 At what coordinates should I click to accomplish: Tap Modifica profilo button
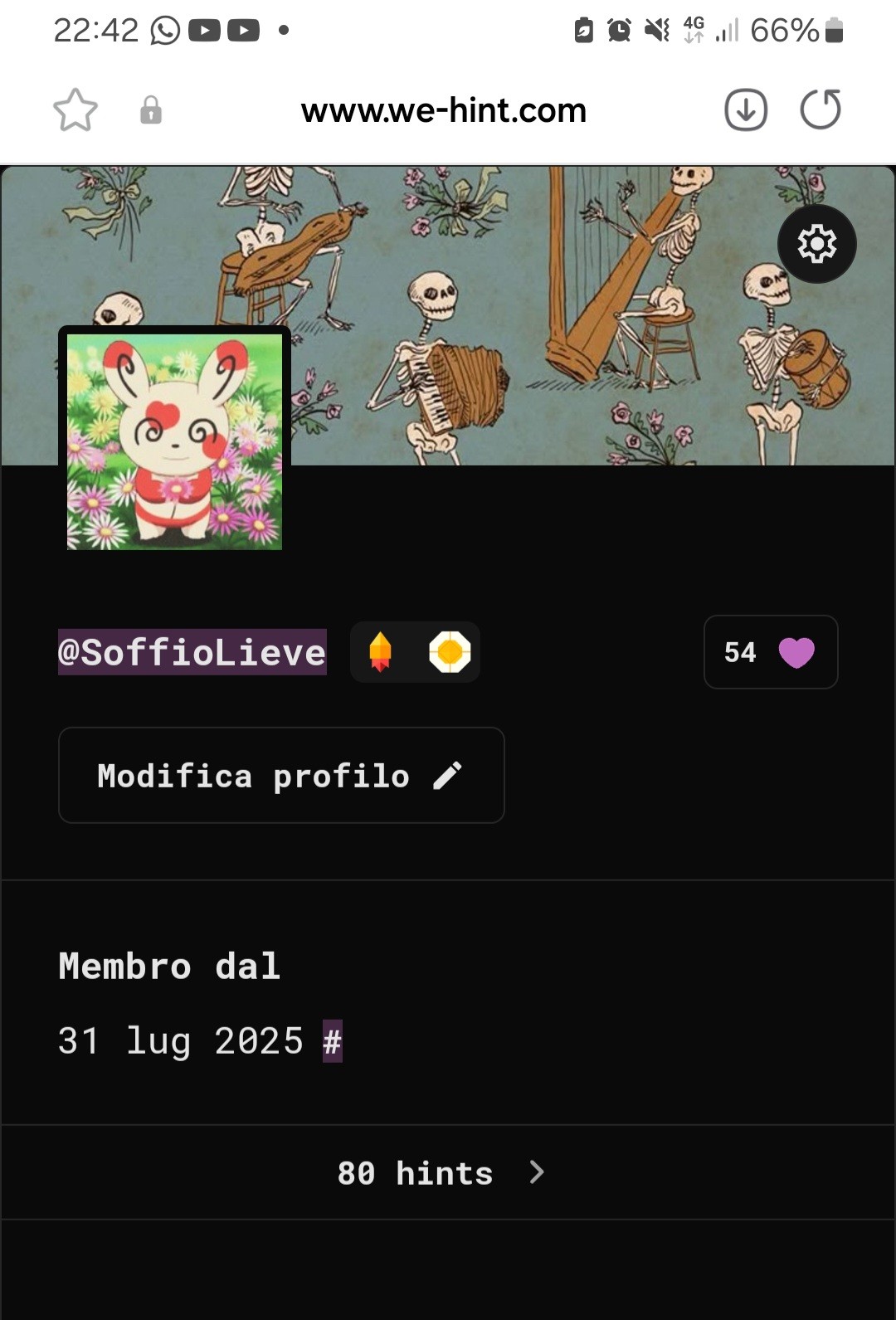point(281,775)
